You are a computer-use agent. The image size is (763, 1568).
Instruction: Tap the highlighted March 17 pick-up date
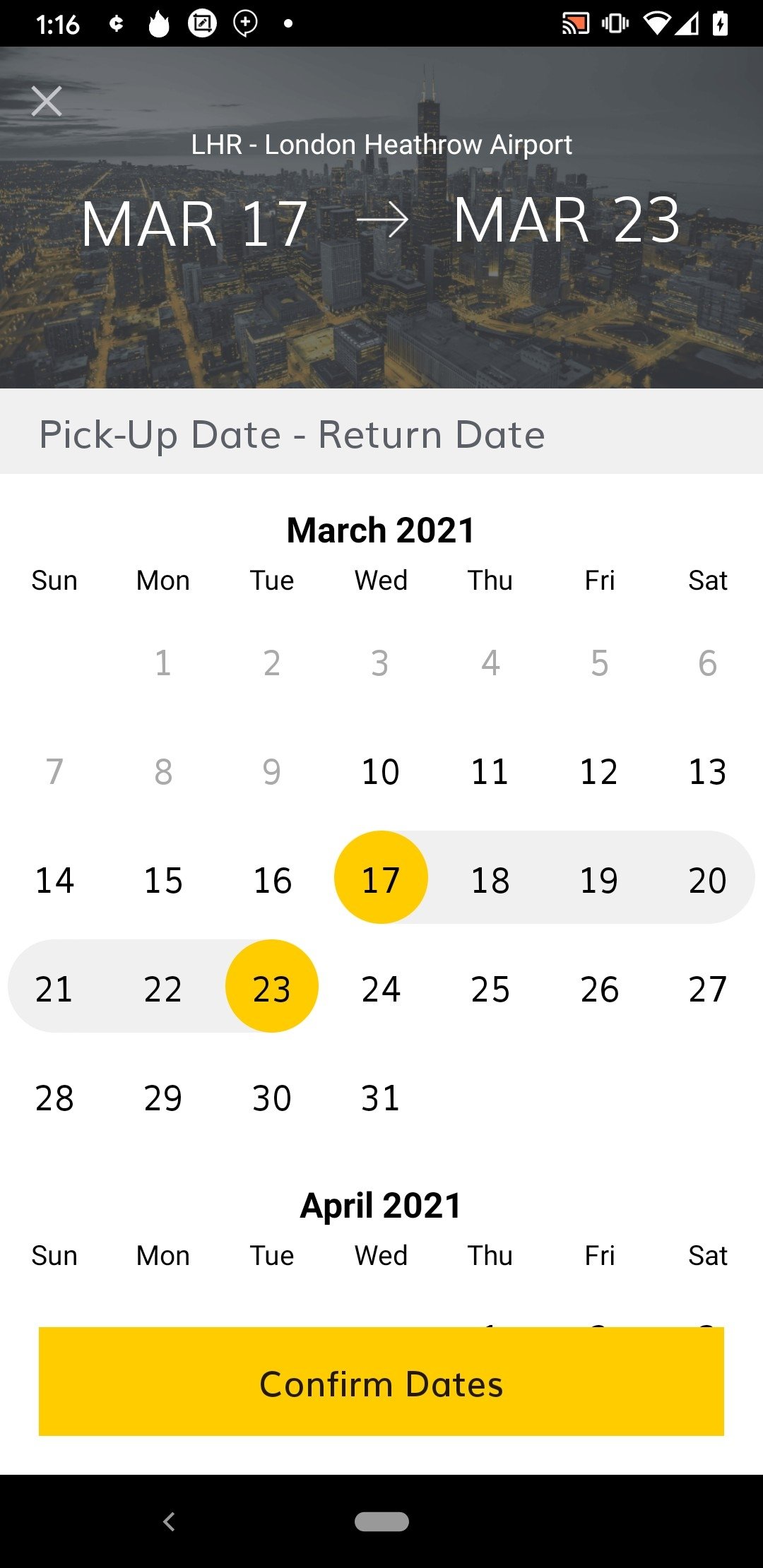tap(381, 877)
